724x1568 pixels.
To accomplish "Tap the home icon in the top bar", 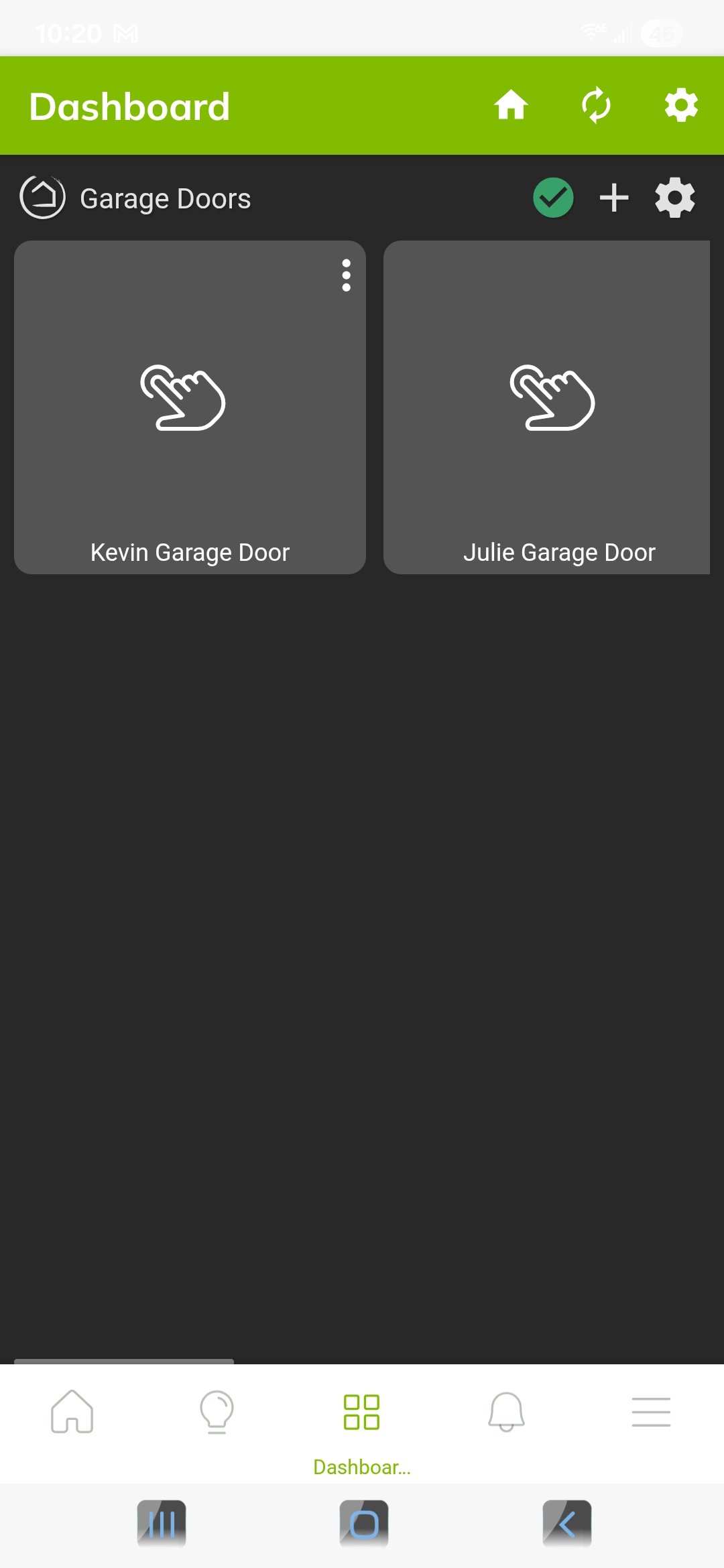I will tap(511, 105).
